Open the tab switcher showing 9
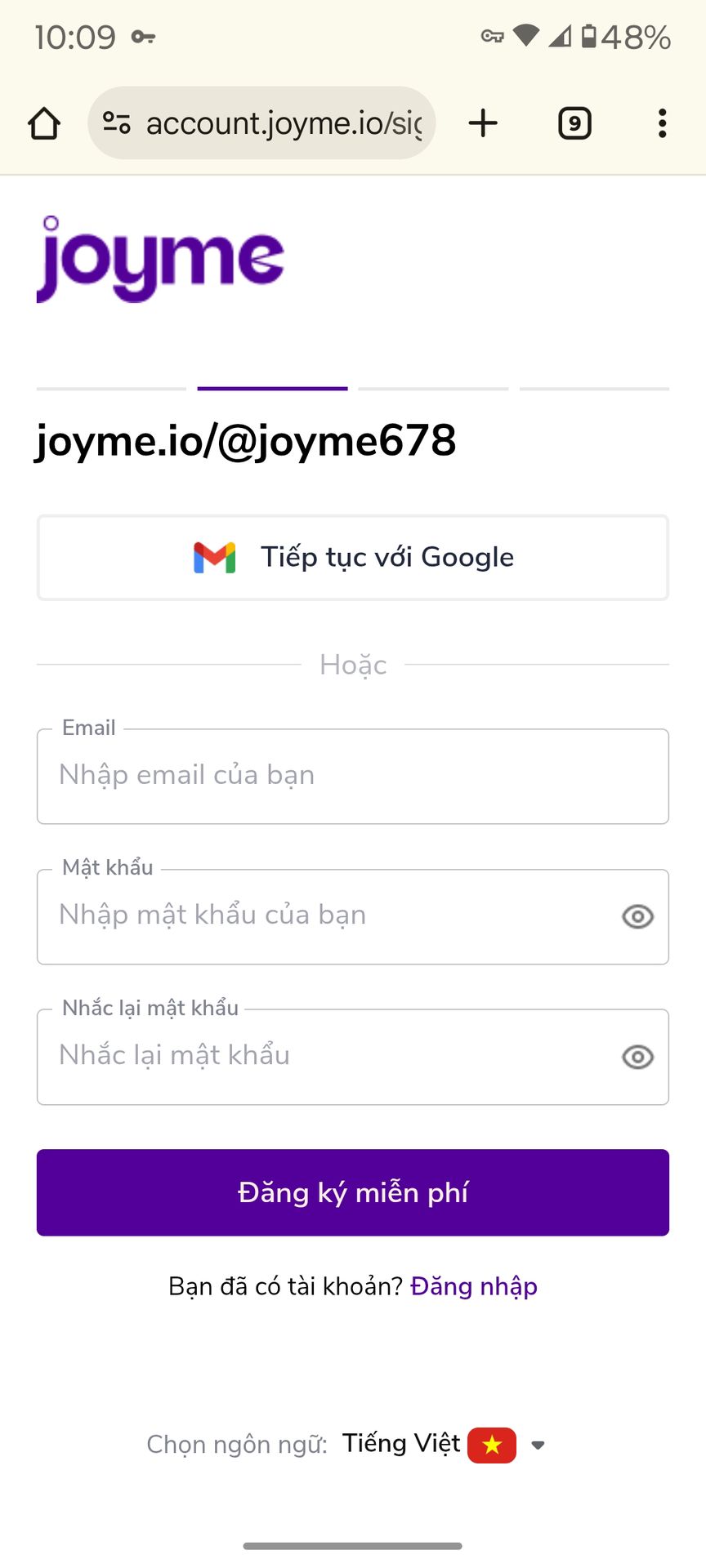706x1568 pixels. coord(574,123)
